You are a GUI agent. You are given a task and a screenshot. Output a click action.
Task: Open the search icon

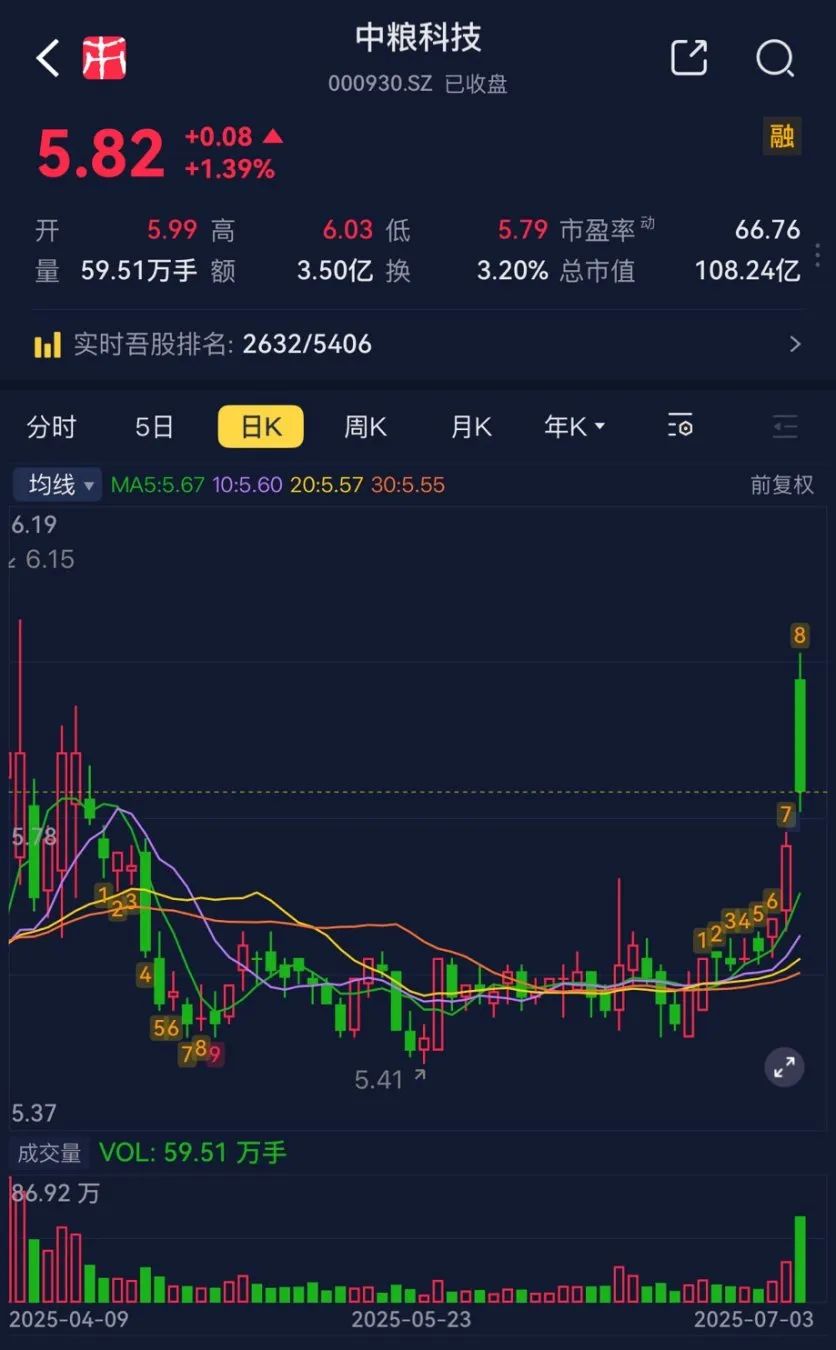click(x=775, y=58)
